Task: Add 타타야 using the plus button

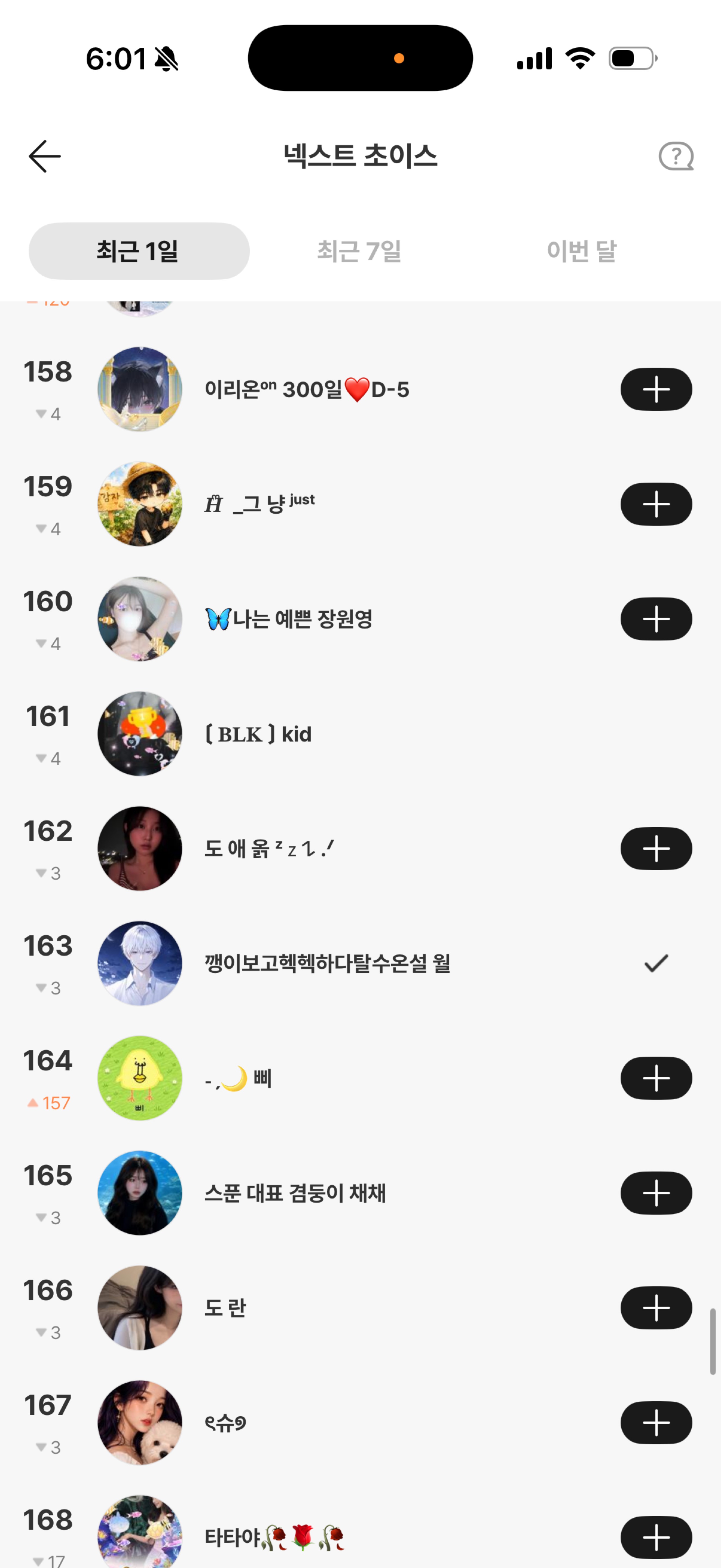Action: [656, 1538]
